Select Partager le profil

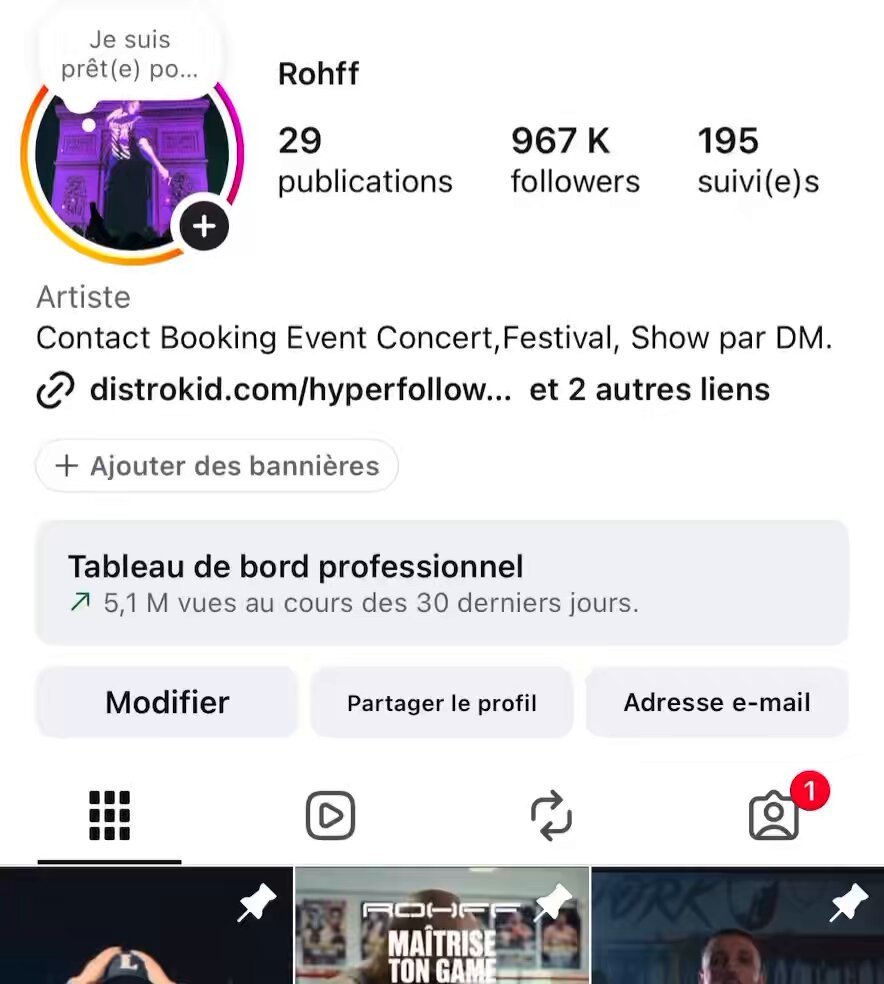pyautogui.click(x=442, y=702)
